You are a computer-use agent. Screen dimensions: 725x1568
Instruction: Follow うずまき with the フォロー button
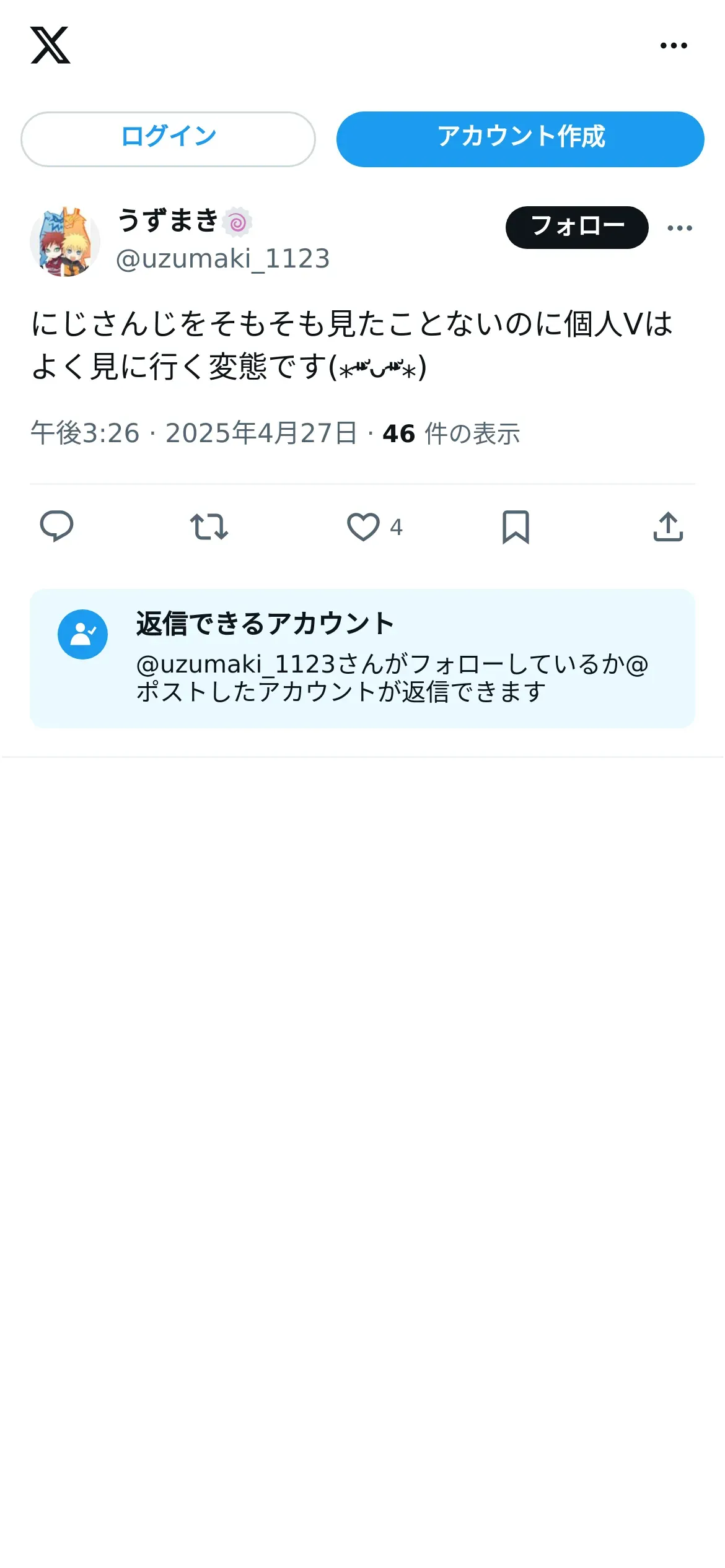(577, 227)
